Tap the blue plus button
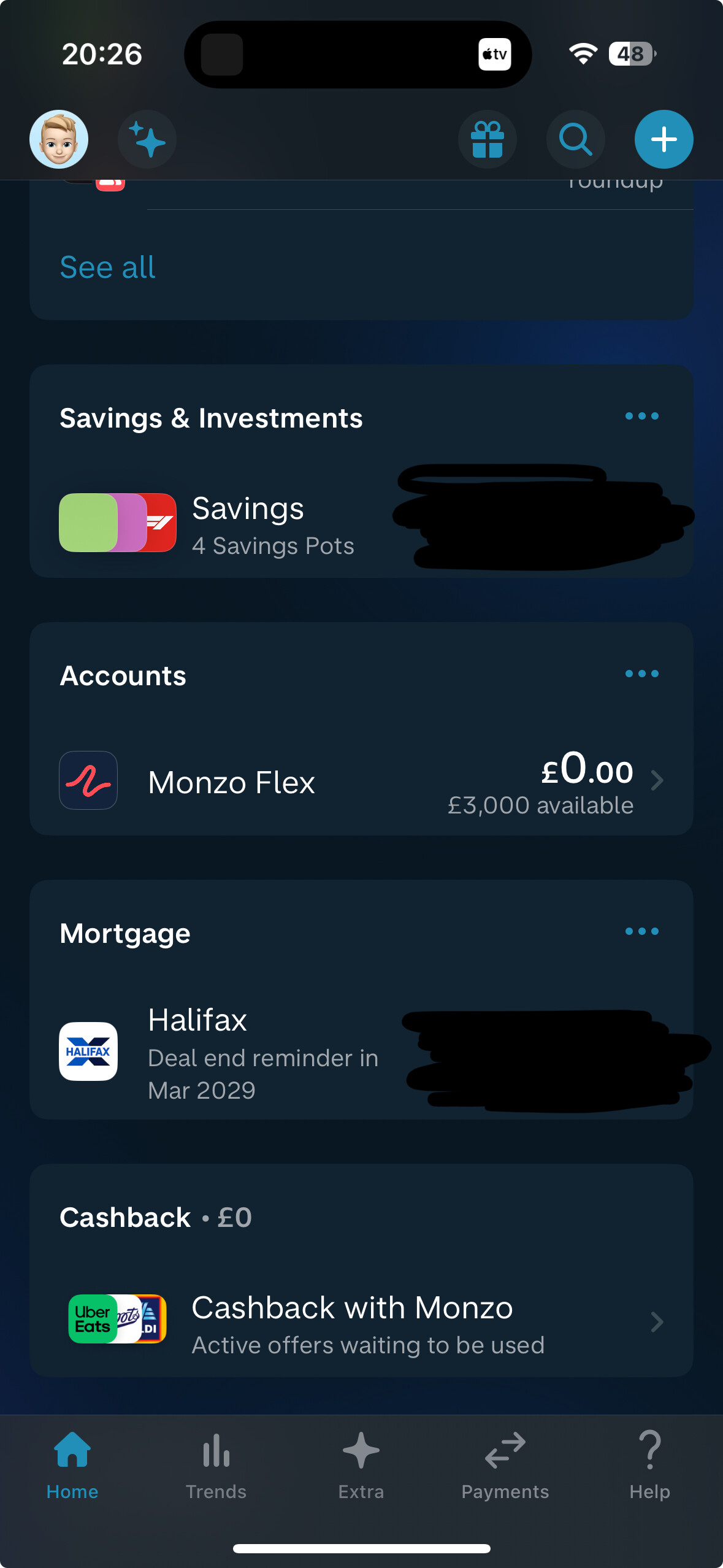Screen dimensions: 723x1568 click(664, 139)
